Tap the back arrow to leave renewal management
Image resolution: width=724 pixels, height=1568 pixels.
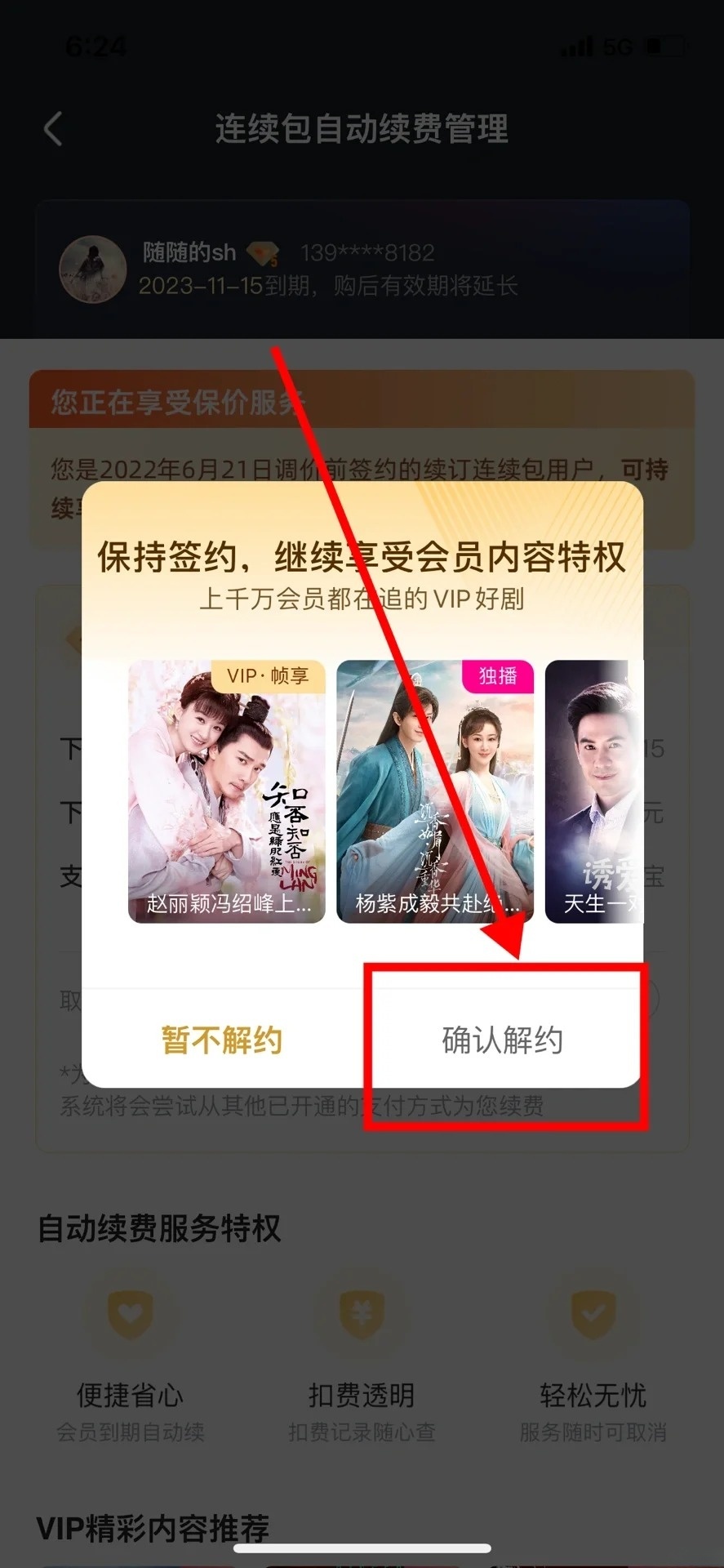pos(52,129)
